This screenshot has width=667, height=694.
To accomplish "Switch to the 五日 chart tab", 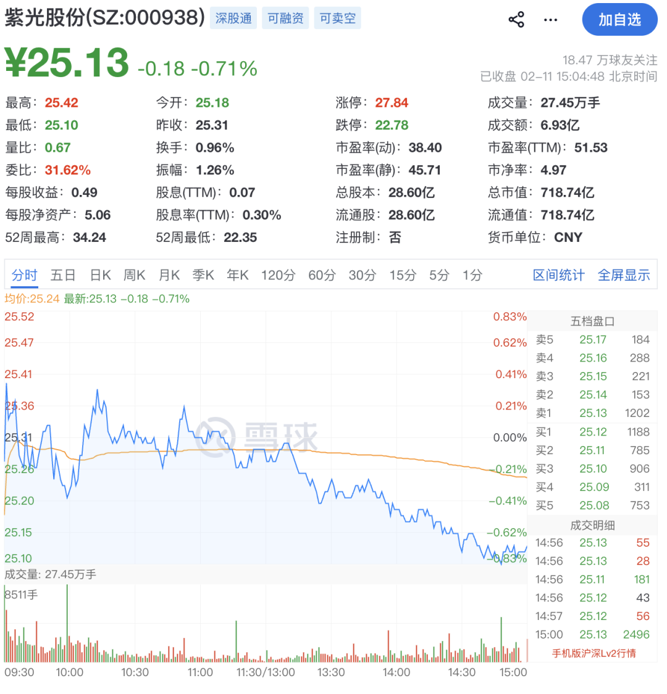I will click(x=63, y=275).
